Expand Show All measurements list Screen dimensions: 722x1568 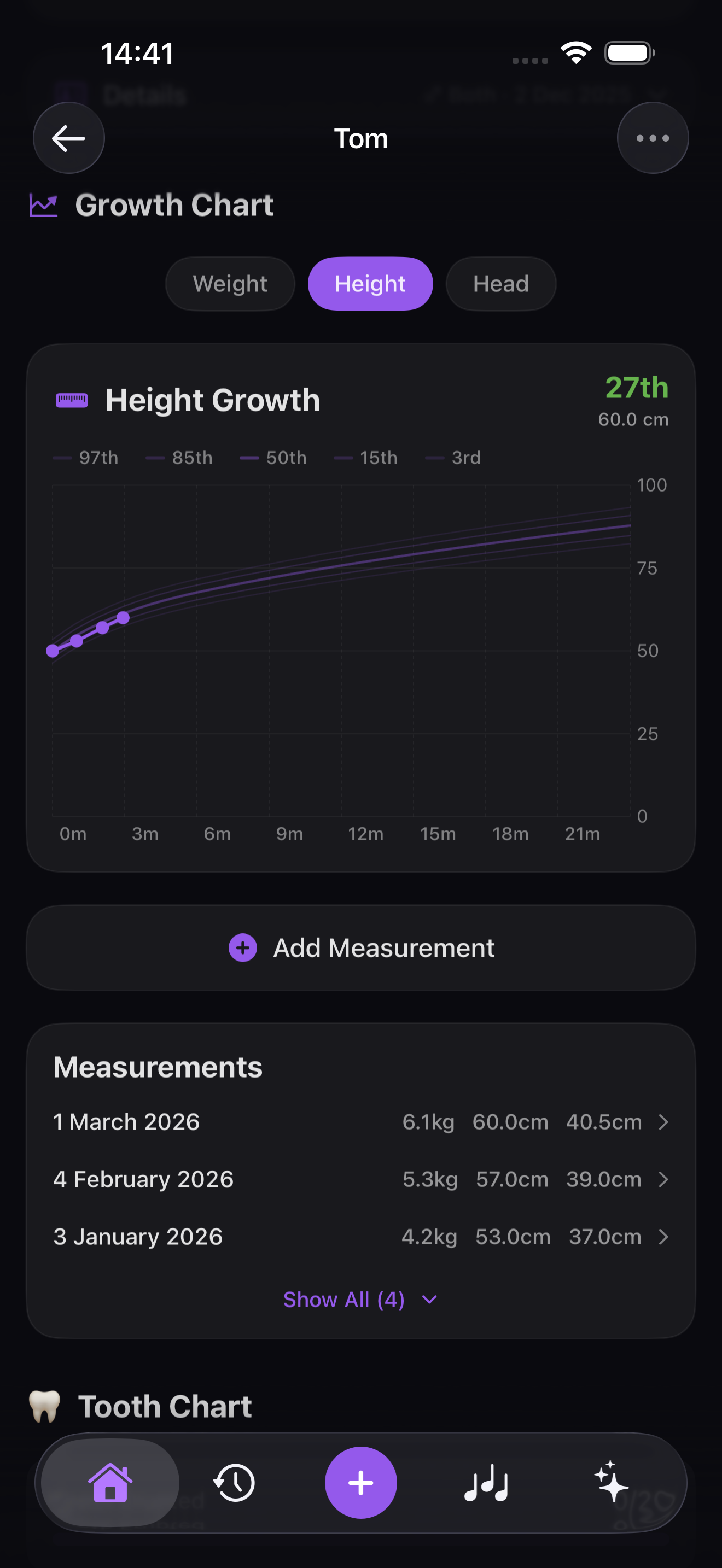(361, 1299)
